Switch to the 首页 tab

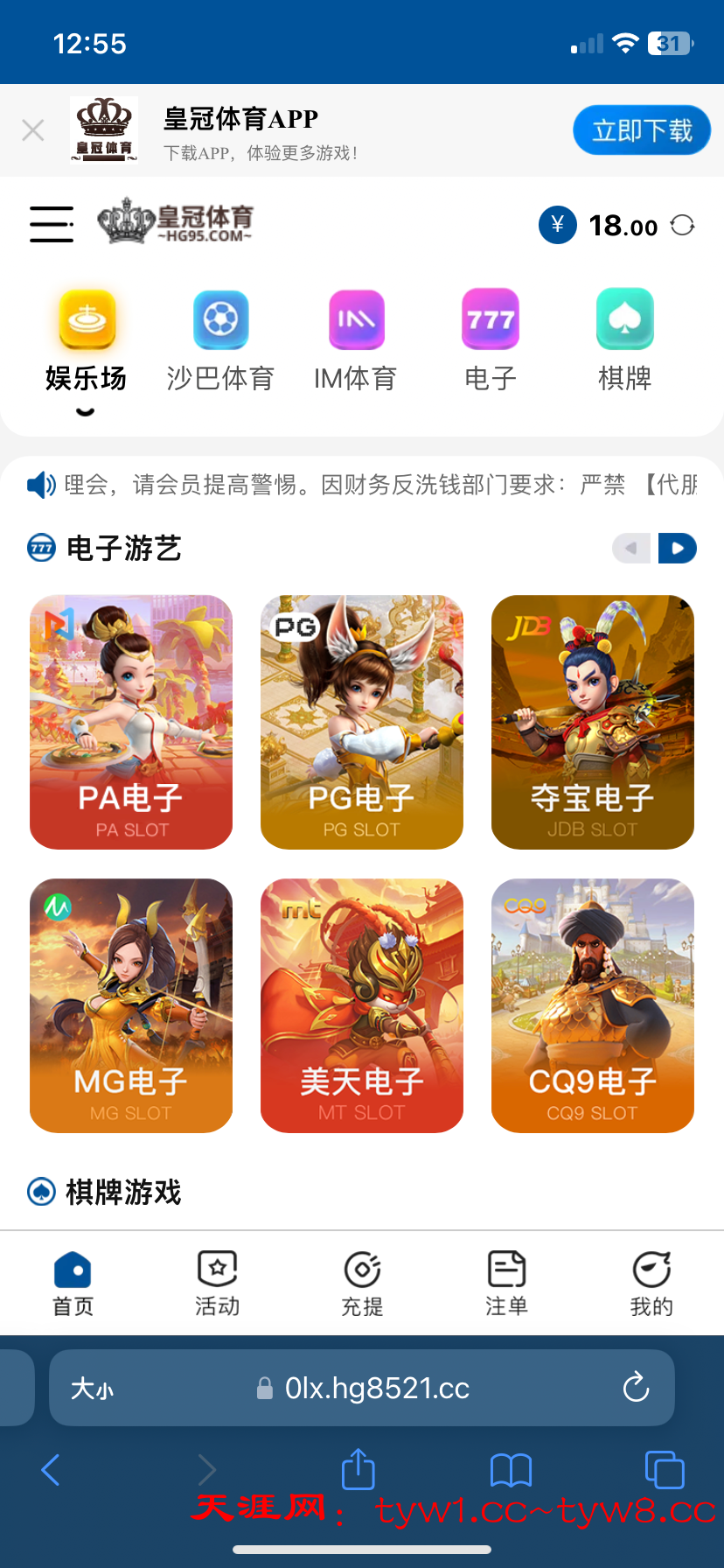click(x=73, y=1269)
